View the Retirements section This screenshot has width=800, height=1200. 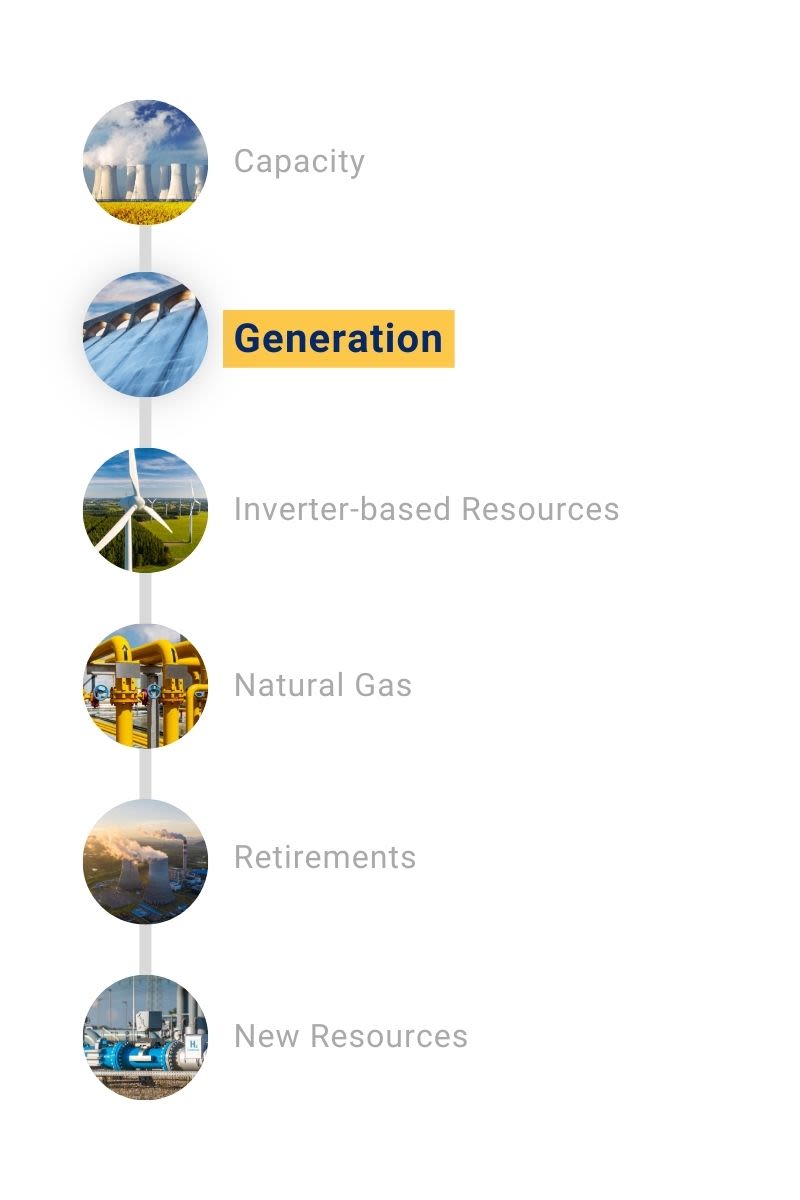pos(324,858)
